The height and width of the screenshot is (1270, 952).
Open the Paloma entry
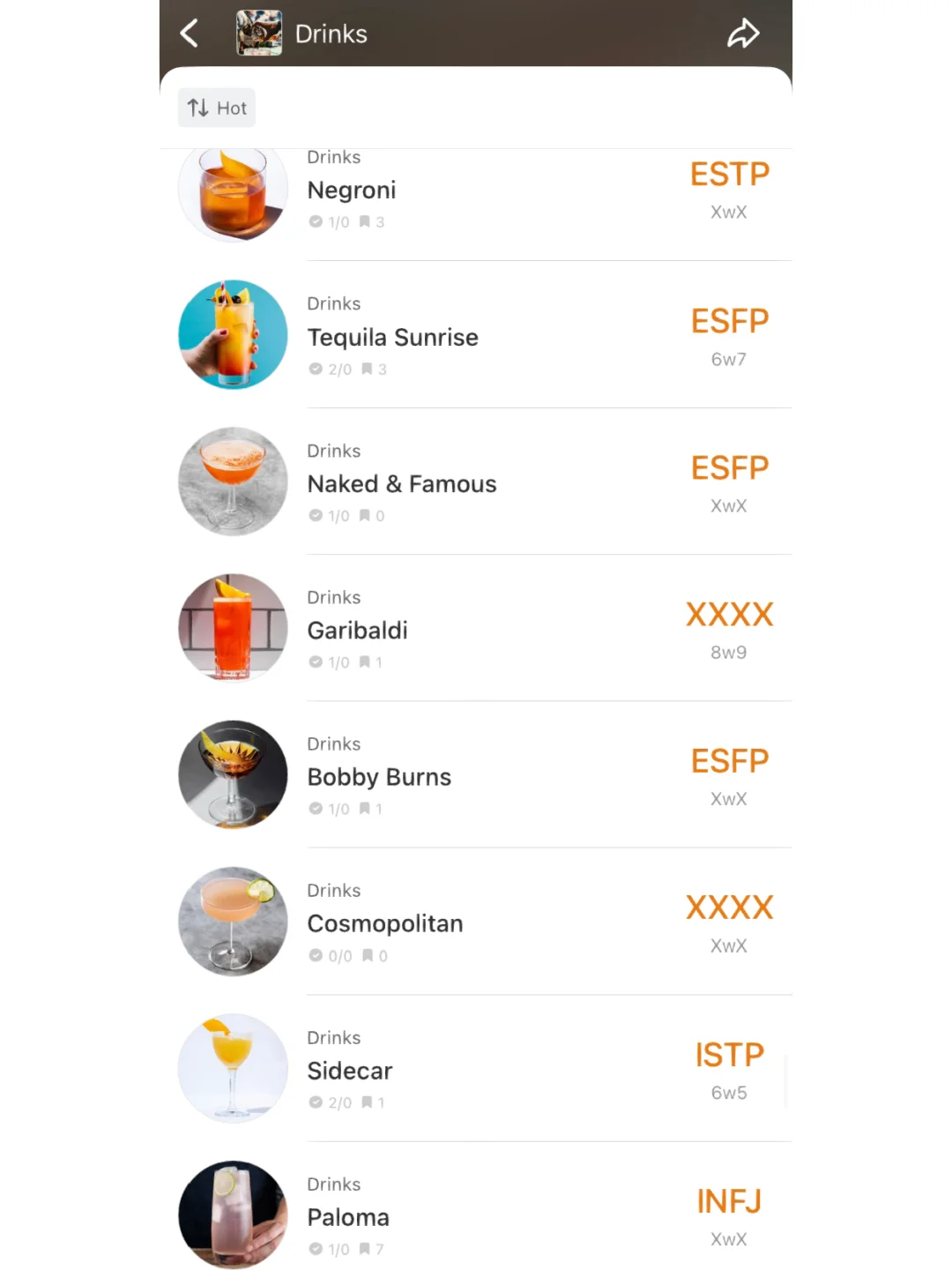(x=347, y=1217)
